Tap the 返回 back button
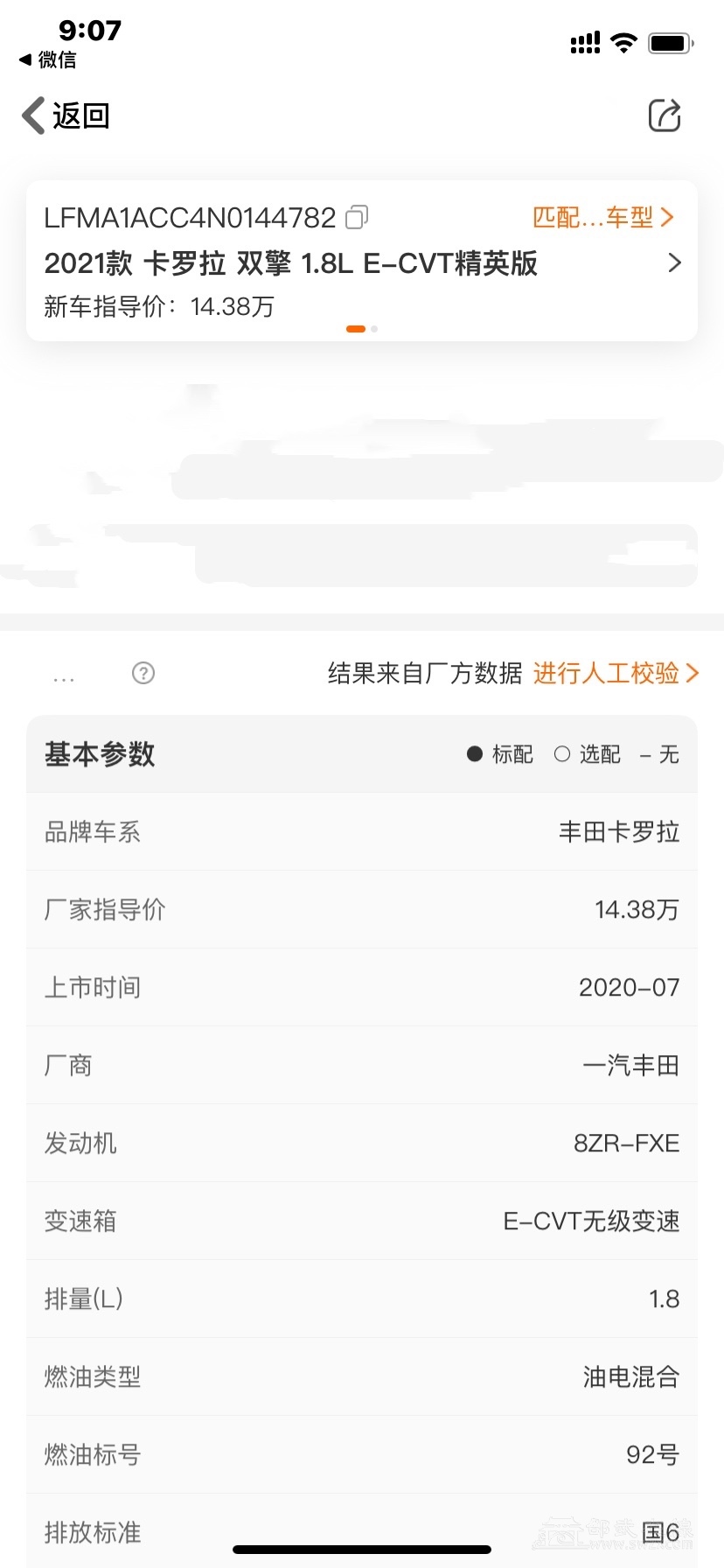Viewport: 724px width, 1568px height. (66, 115)
